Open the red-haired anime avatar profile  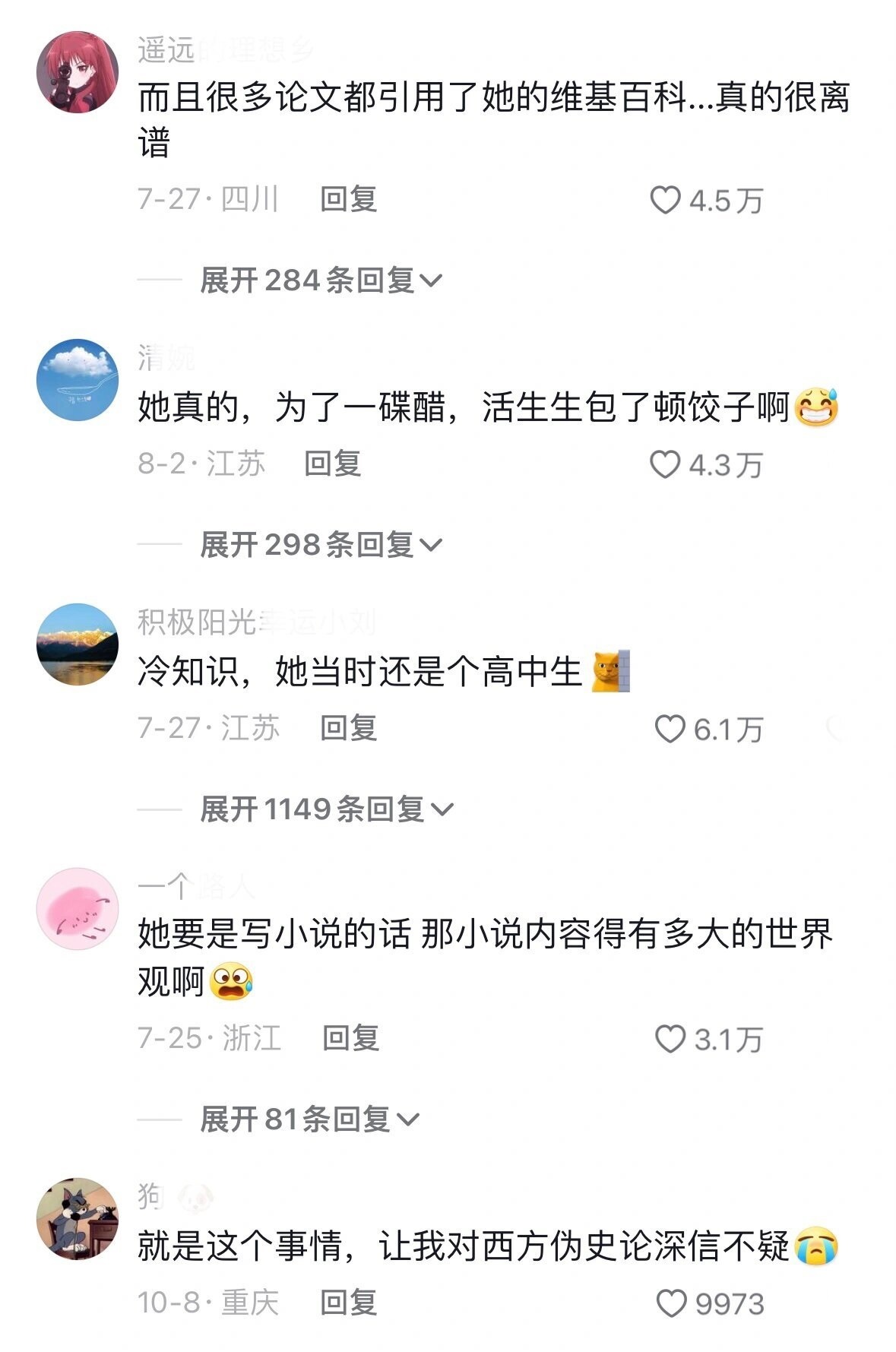point(78,73)
